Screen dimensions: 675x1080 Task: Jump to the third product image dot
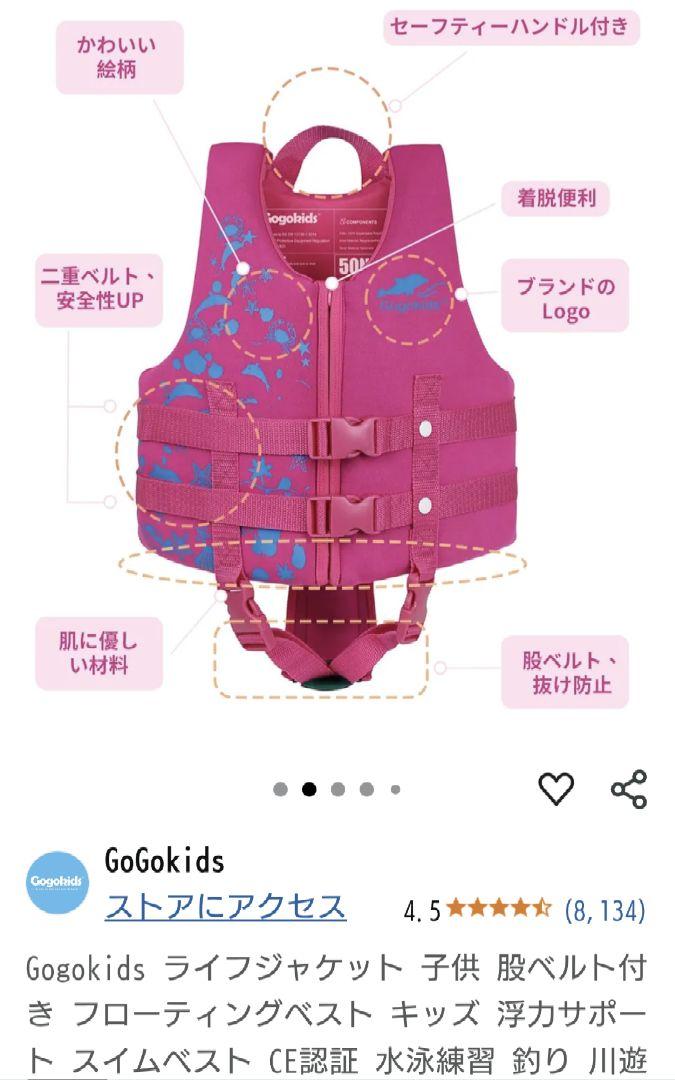click(338, 789)
